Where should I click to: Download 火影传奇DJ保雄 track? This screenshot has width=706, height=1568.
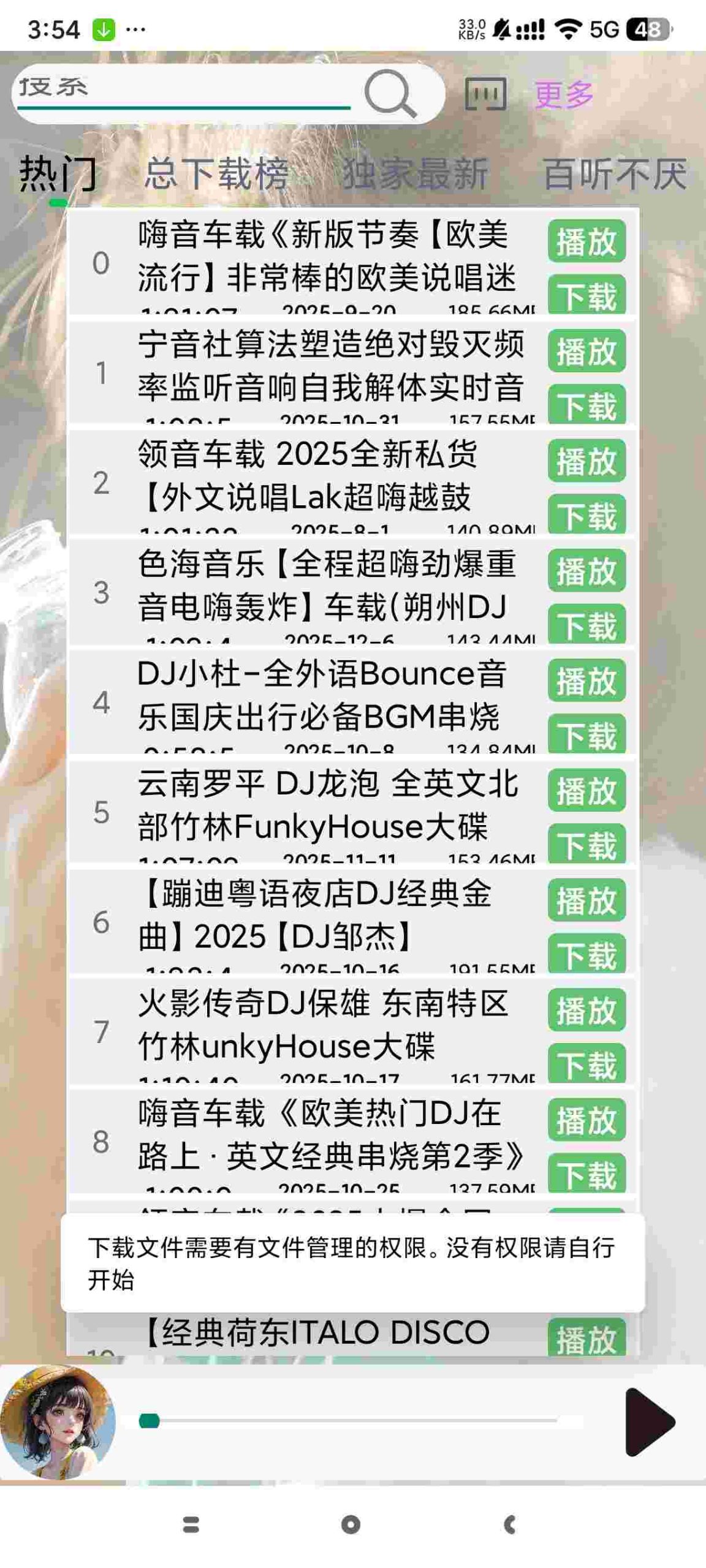pyautogui.click(x=586, y=1064)
